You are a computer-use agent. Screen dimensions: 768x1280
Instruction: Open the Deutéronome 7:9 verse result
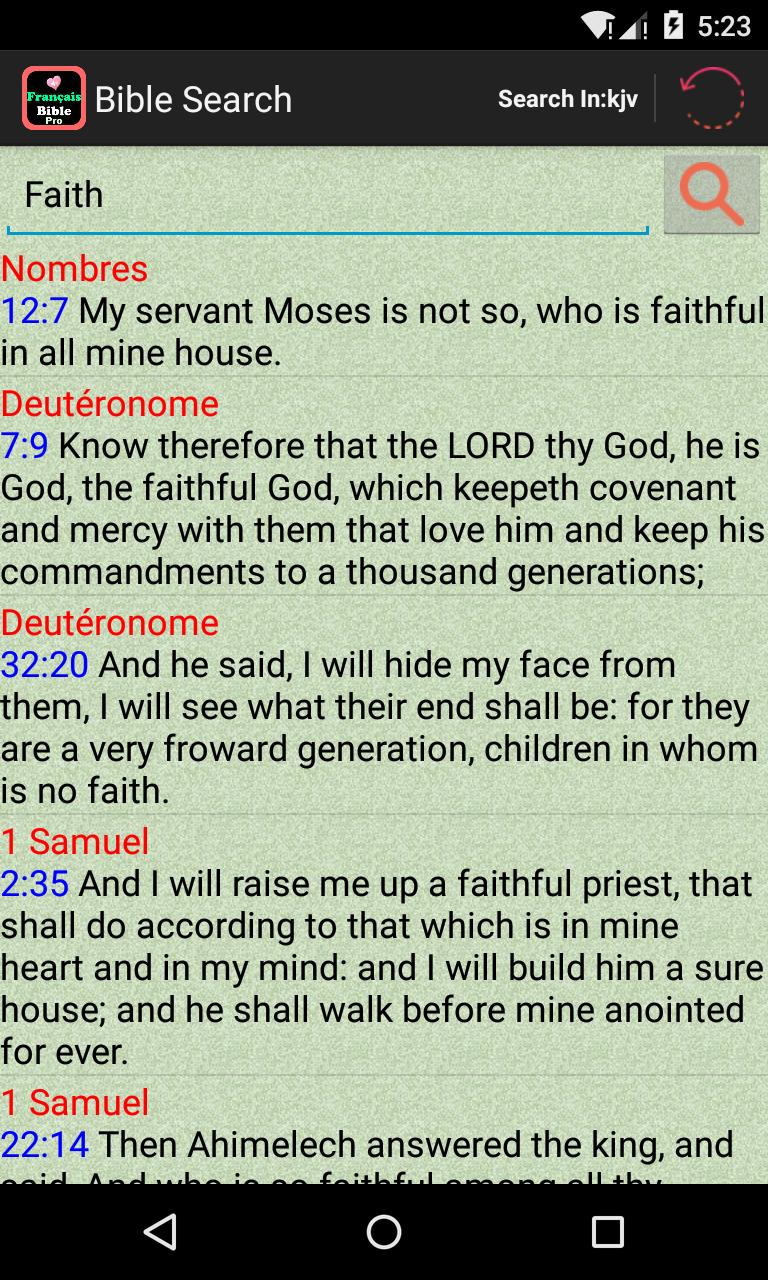[384, 487]
